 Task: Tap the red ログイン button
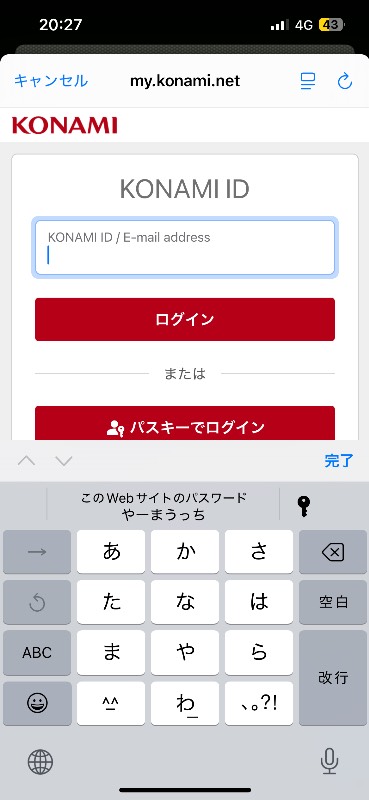tap(185, 319)
